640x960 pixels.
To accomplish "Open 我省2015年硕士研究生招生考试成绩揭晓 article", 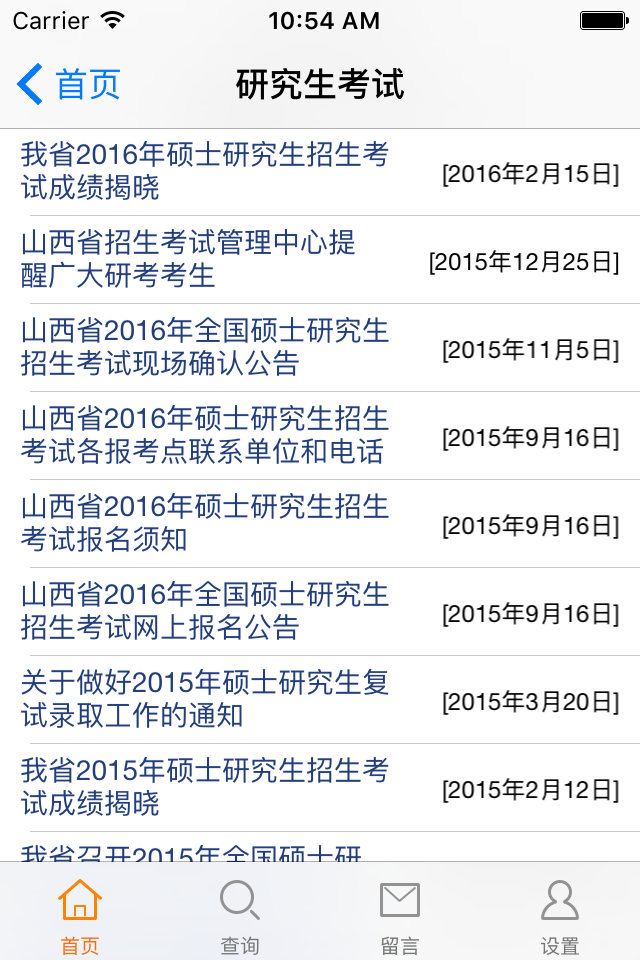I will coord(205,787).
